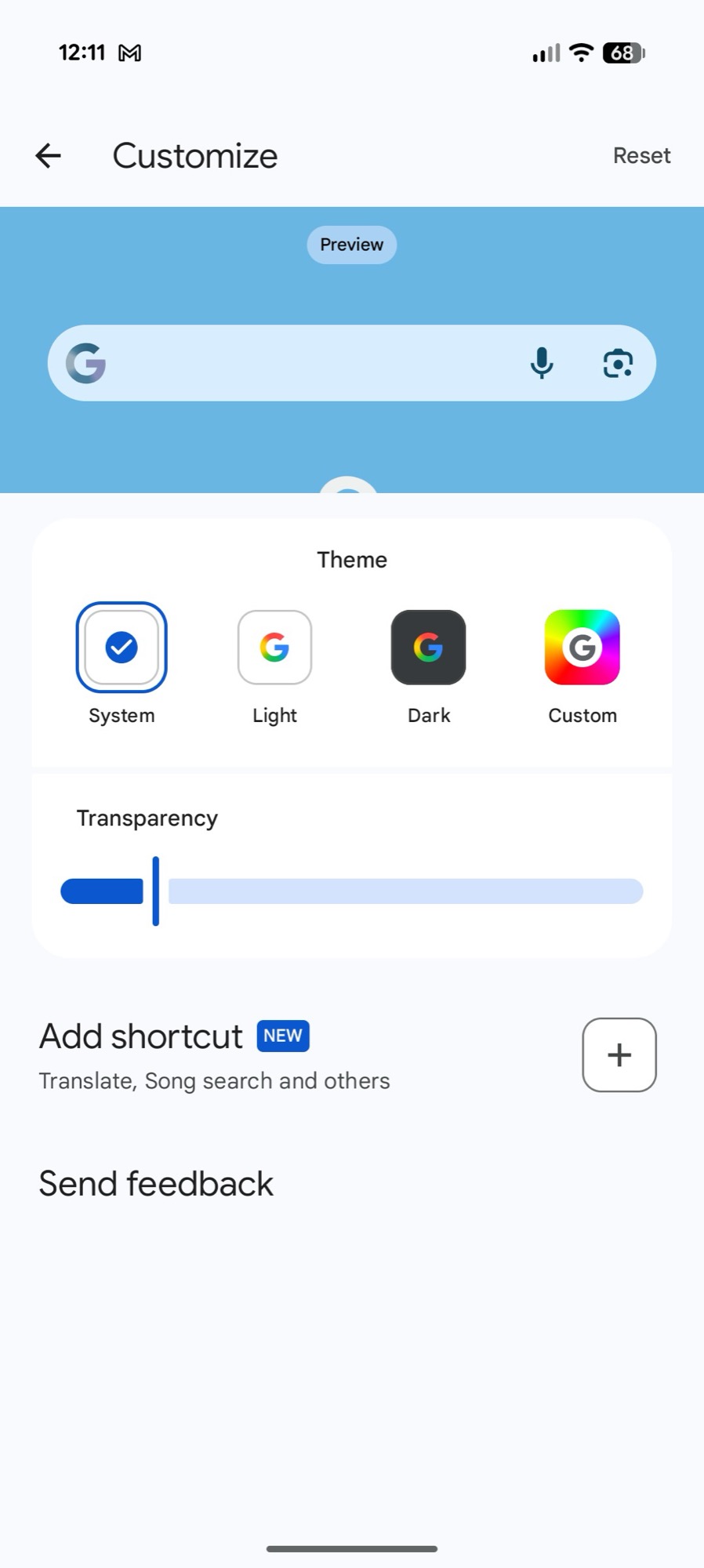Tap the Google Lens camera icon
The image size is (704, 1568).
[619, 362]
